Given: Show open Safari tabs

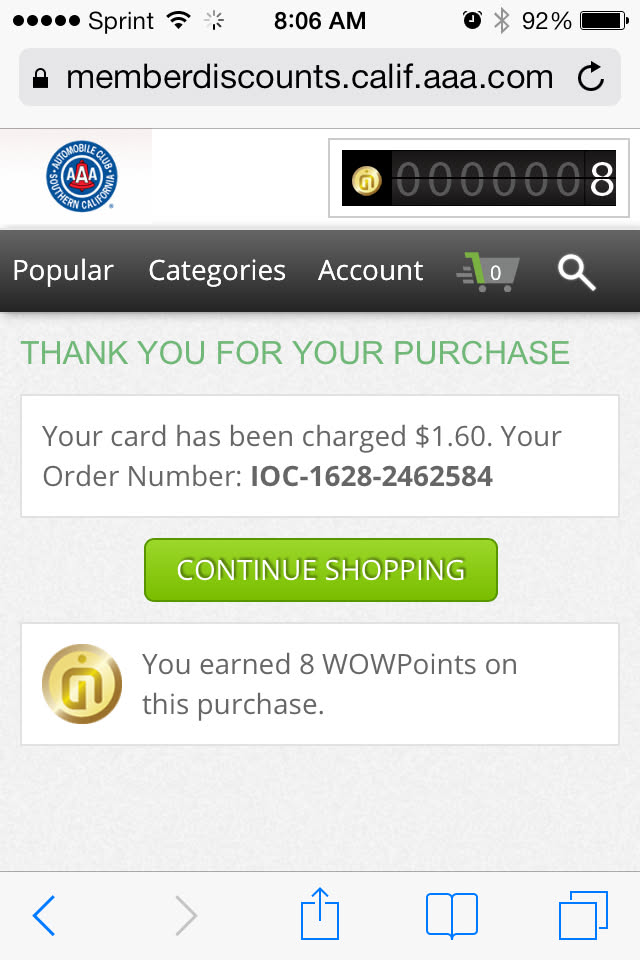Looking at the screenshot, I should click(x=583, y=916).
